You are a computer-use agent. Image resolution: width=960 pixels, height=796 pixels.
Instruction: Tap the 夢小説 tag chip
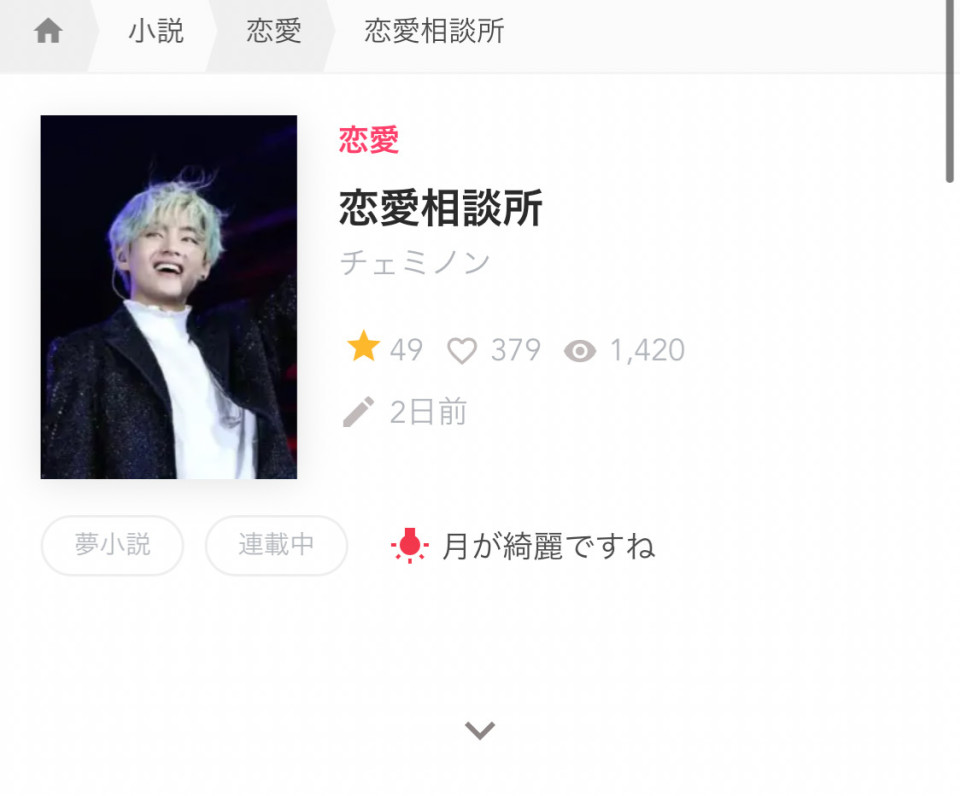[x=112, y=545]
